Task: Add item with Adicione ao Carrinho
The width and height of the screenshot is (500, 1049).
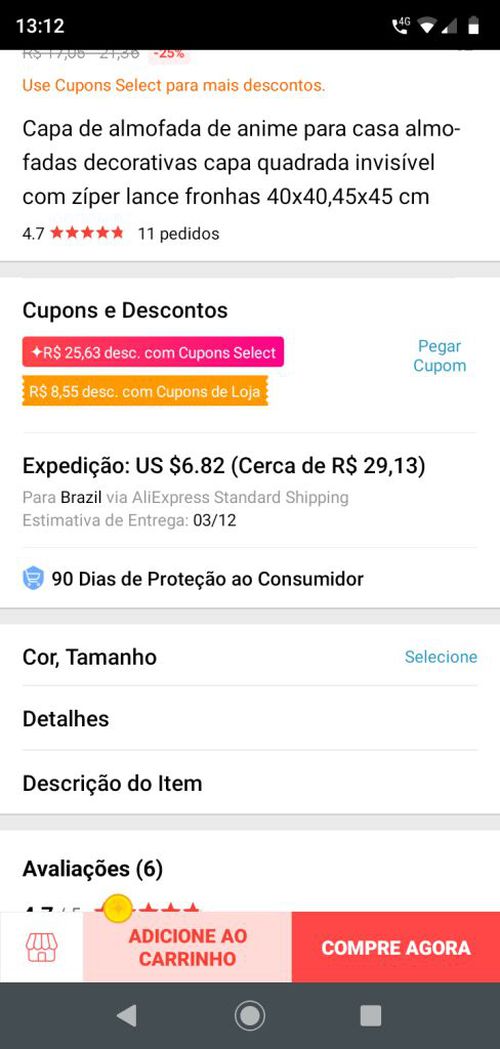Action: coord(187,947)
